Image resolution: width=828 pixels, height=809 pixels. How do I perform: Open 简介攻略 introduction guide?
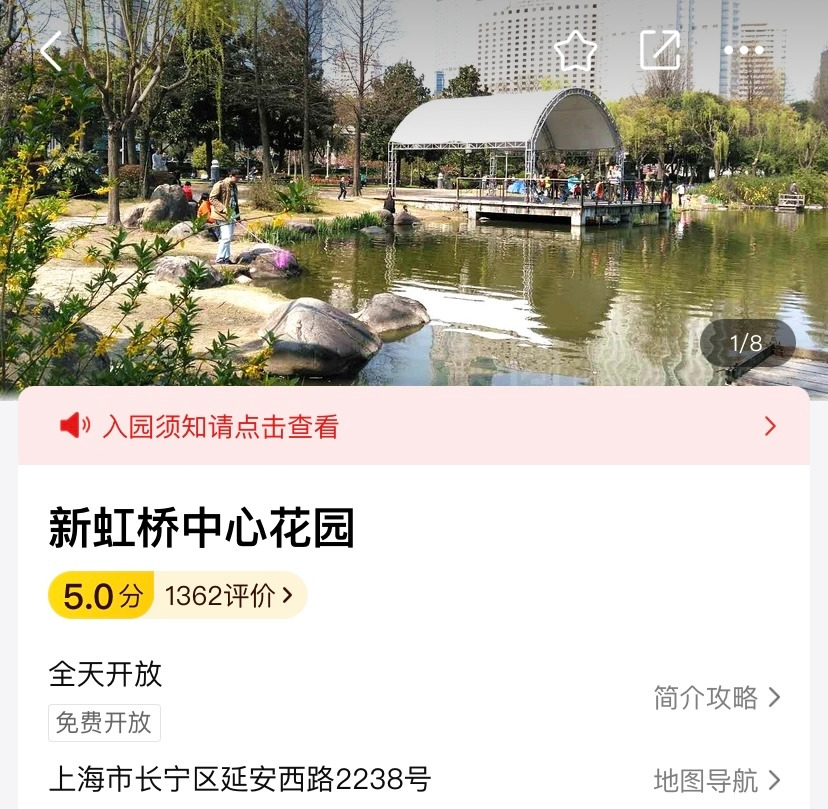tap(717, 698)
